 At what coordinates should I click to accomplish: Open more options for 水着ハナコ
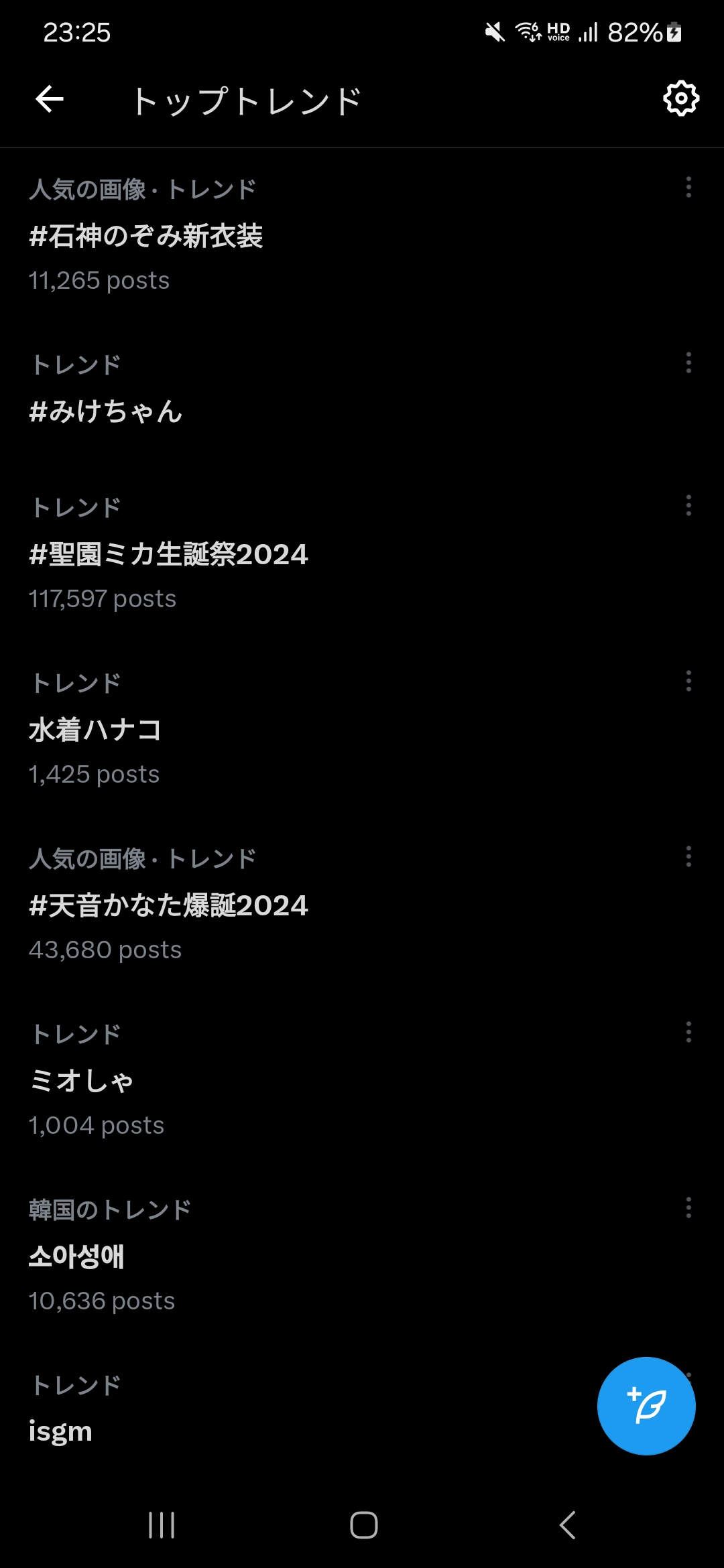tap(688, 681)
